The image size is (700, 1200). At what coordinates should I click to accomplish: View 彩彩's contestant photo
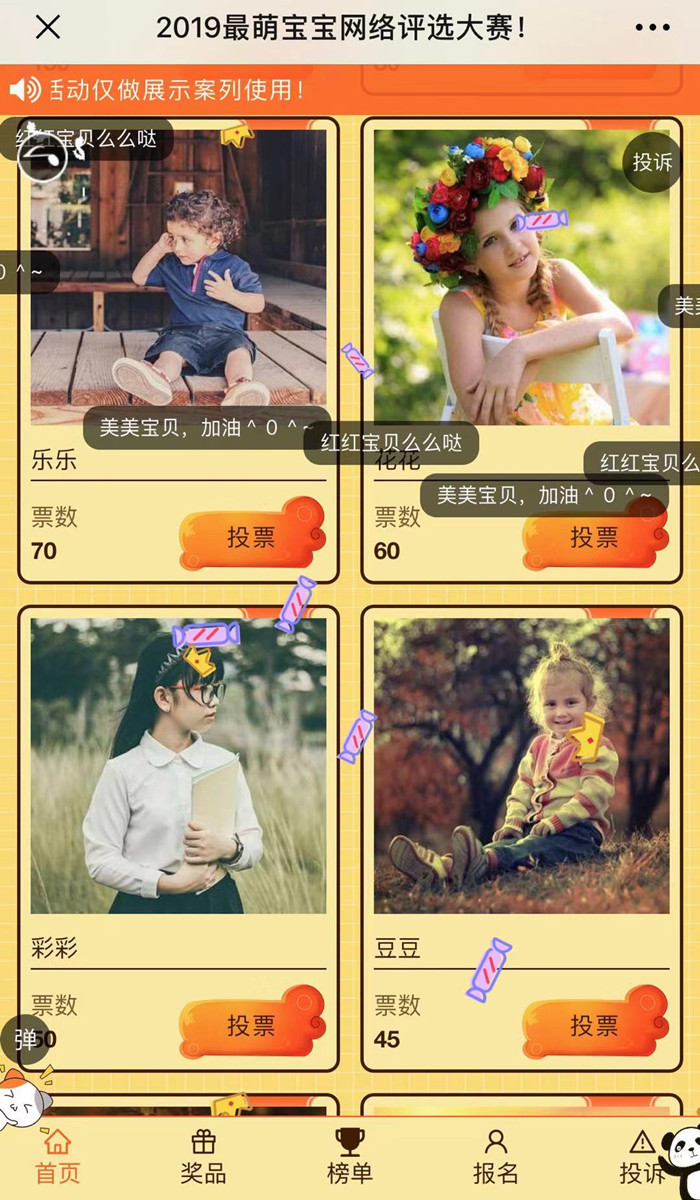[178, 765]
